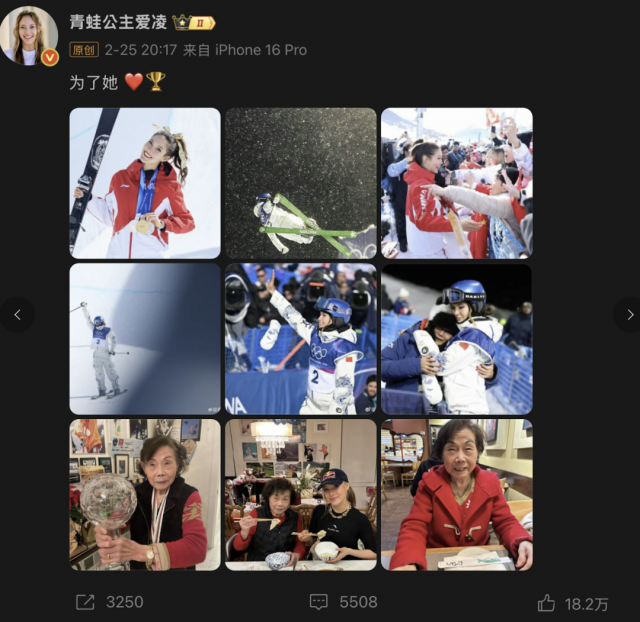The width and height of the screenshot is (640, 622).
Task: Open the poster's profile avatar
Action: click(29, 35)
